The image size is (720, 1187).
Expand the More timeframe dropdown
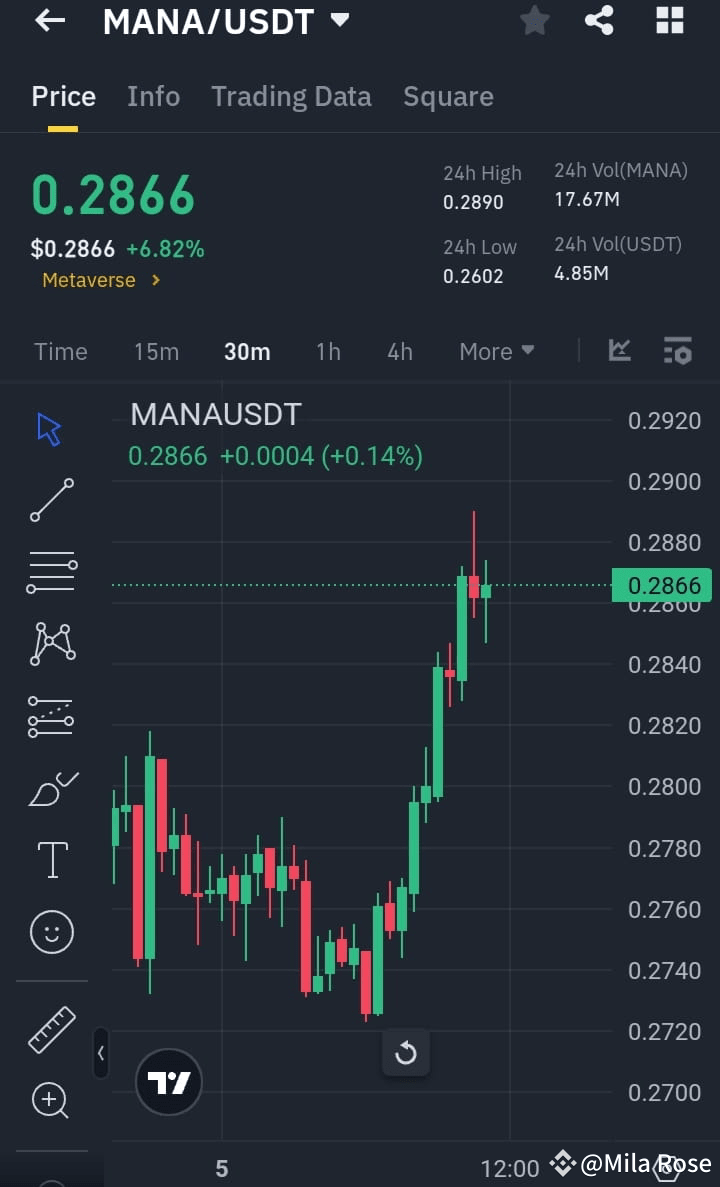click(496, 351)
